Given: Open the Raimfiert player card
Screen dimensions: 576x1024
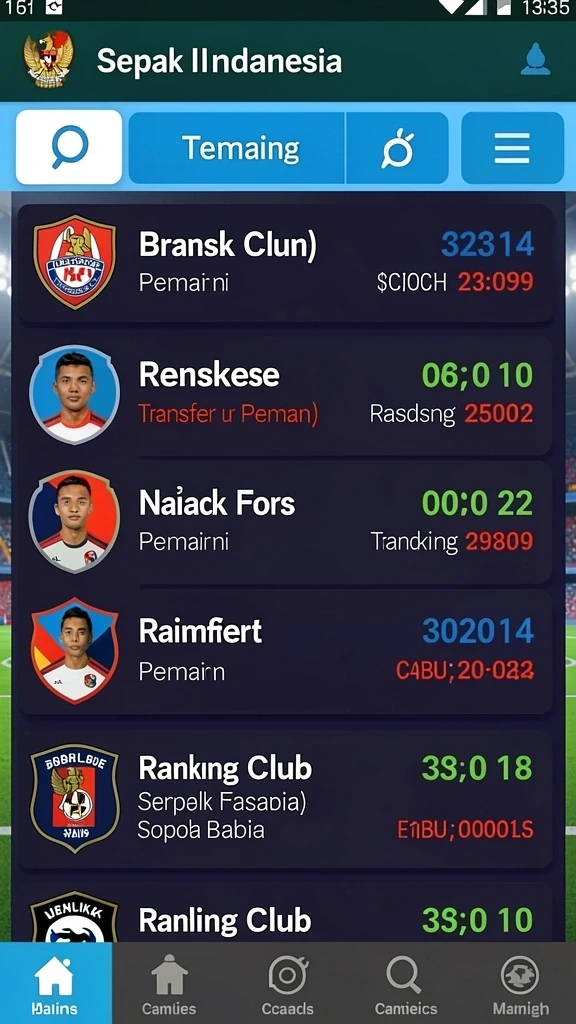Looking at the screenshot, I should click(285, 651).
